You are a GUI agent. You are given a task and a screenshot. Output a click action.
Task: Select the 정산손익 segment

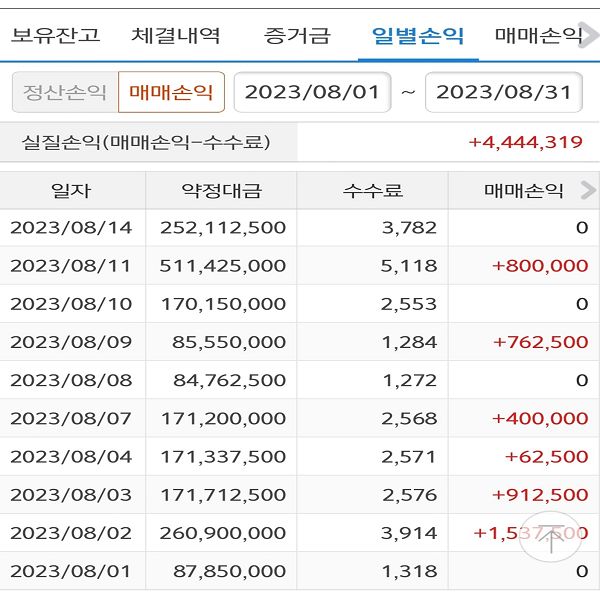coord(65,92)
